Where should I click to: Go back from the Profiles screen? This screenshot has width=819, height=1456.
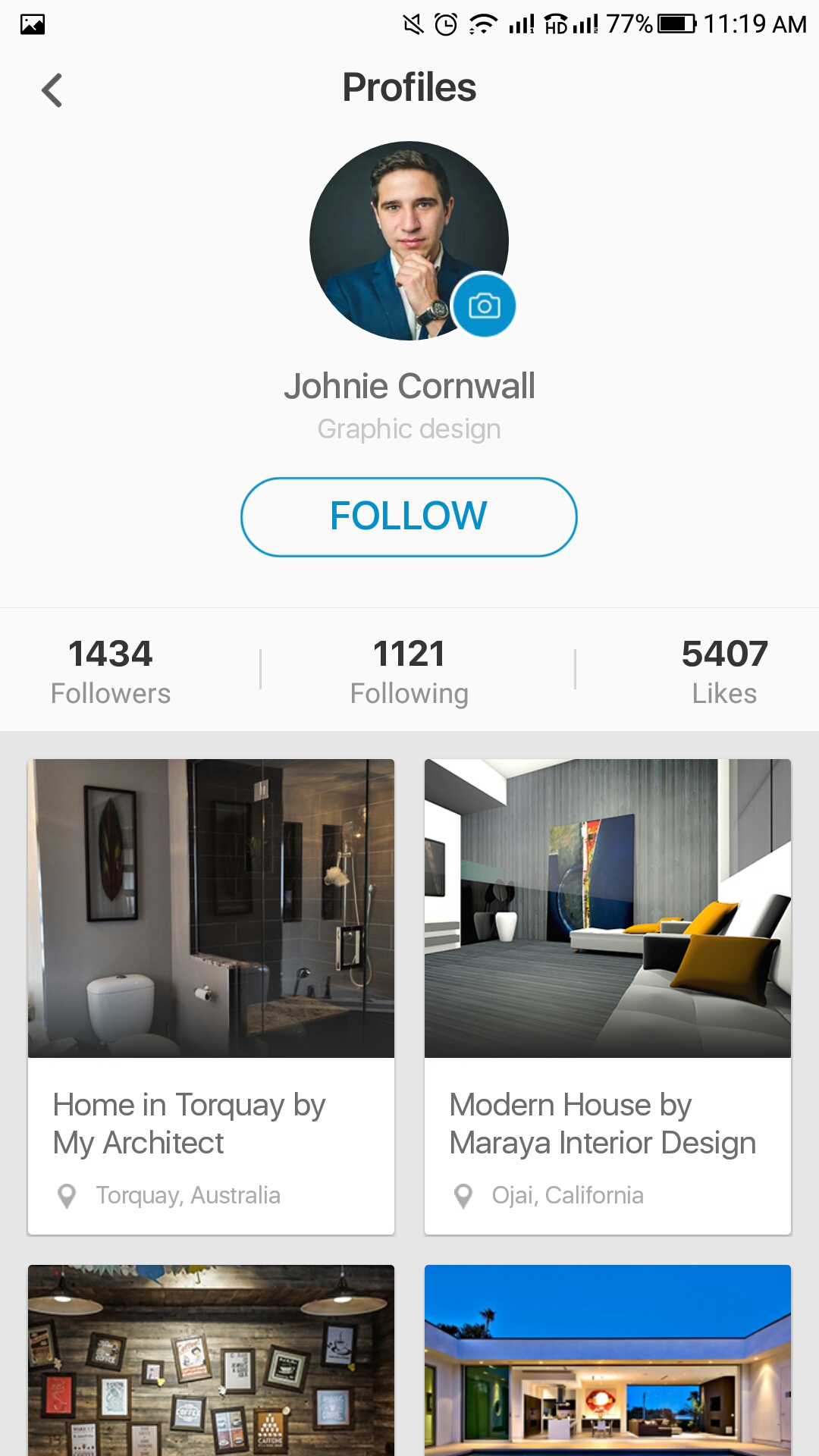(x=52, y=90)
